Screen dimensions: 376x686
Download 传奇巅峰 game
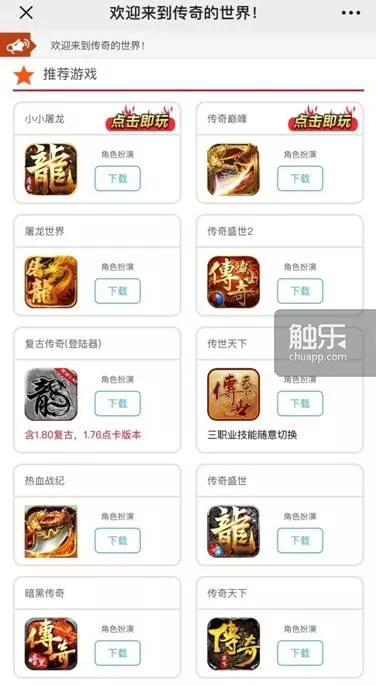pyautogui.click(x=300, y=178)
